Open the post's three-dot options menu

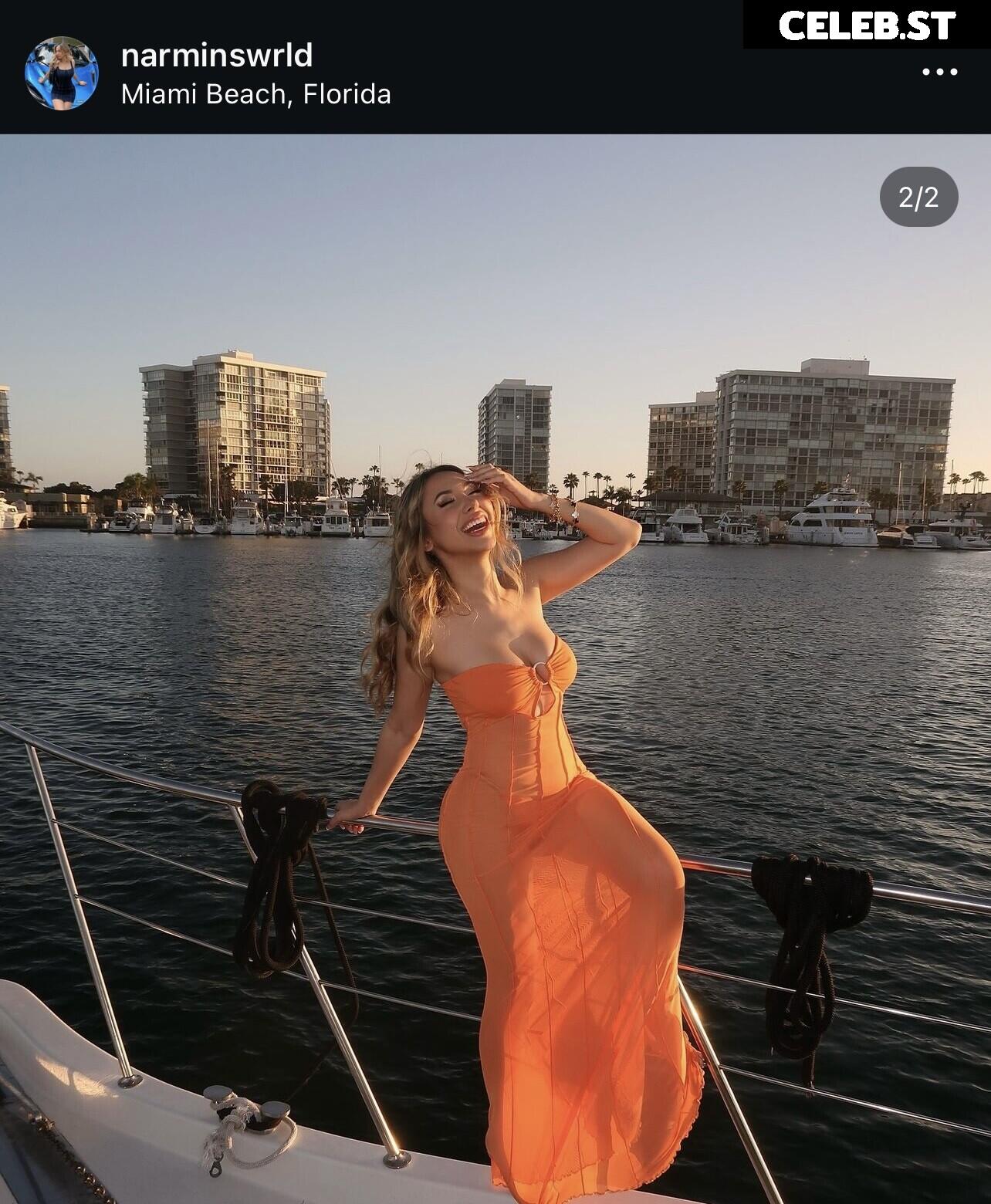[x=939, y=73]
